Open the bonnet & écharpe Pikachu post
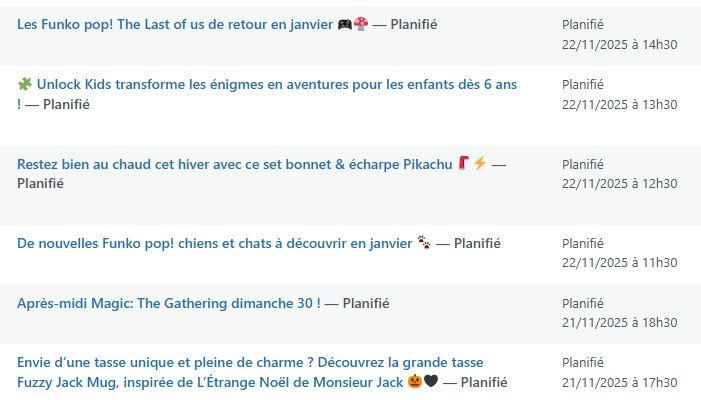 tap(235, 164)
